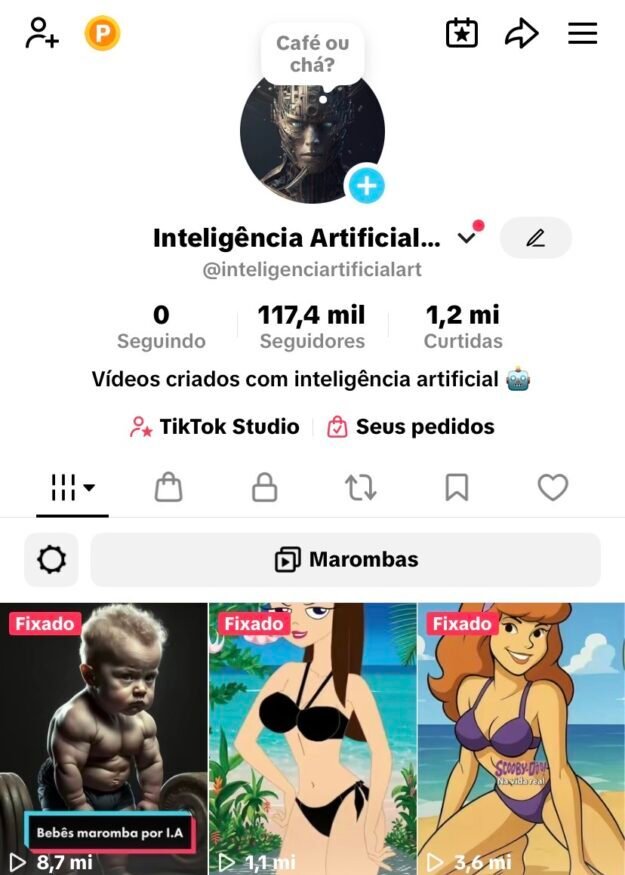Image resolution: width=625 pixels, height=875 pixels.
Task: Open the add friends icon
Action: pos(42,33)
